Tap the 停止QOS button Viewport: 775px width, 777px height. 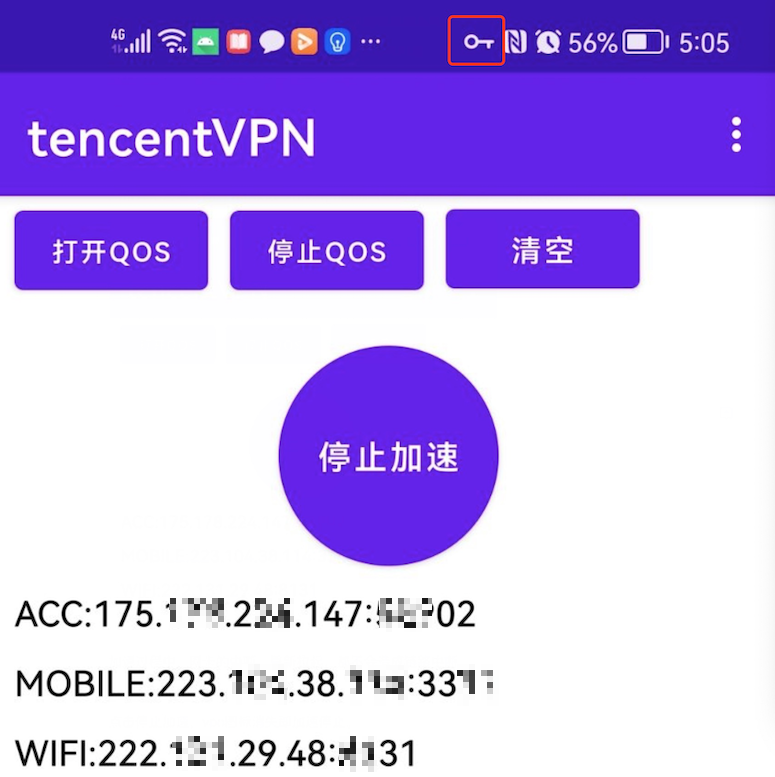pyautogui.click(x=327, y=251)
